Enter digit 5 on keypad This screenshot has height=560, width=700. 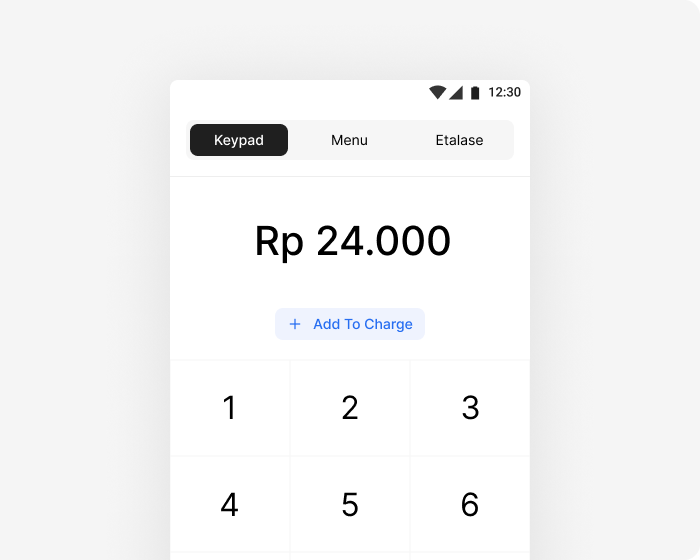tap(350, 504)
